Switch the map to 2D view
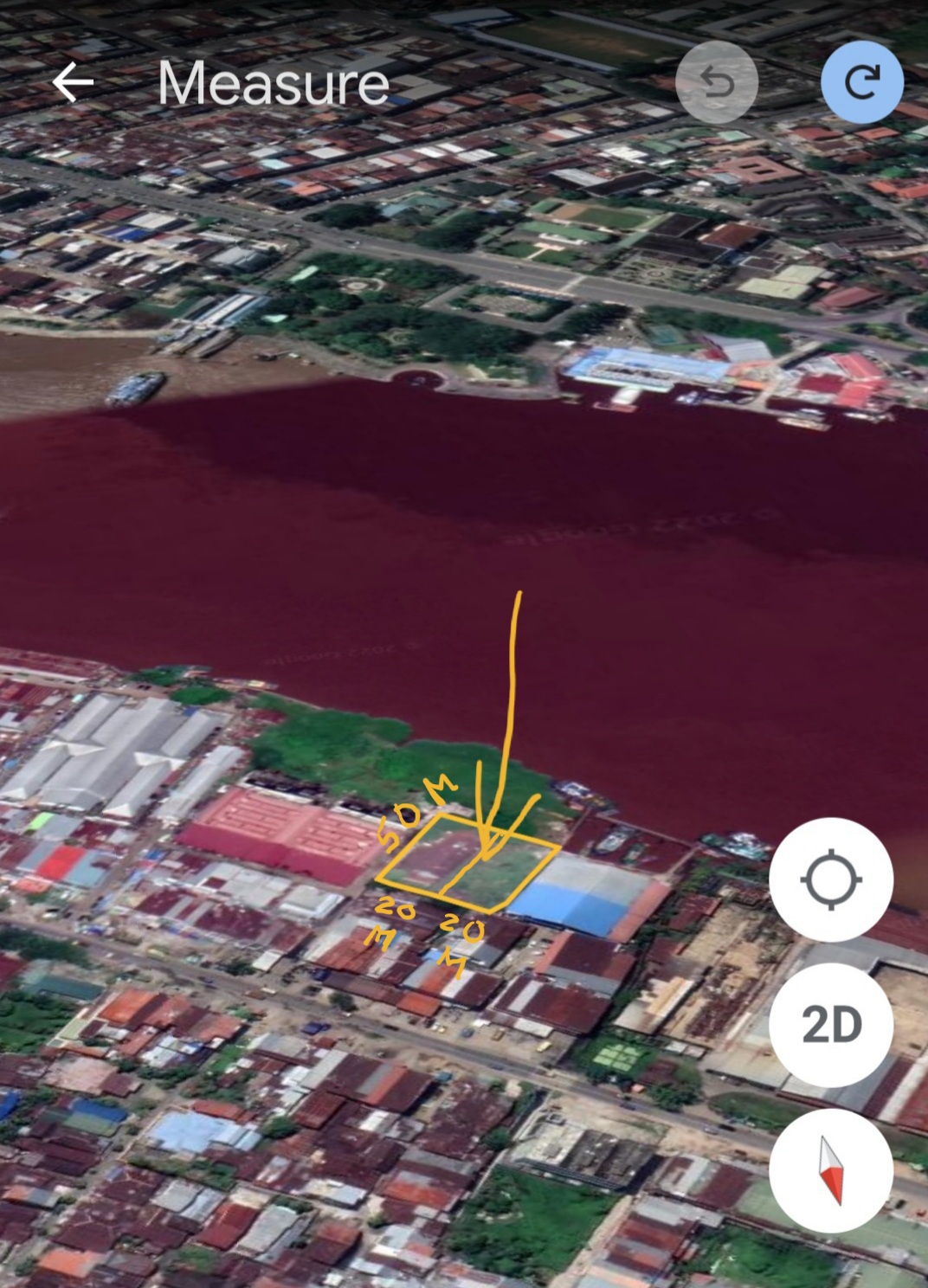 coord(831,1025)
